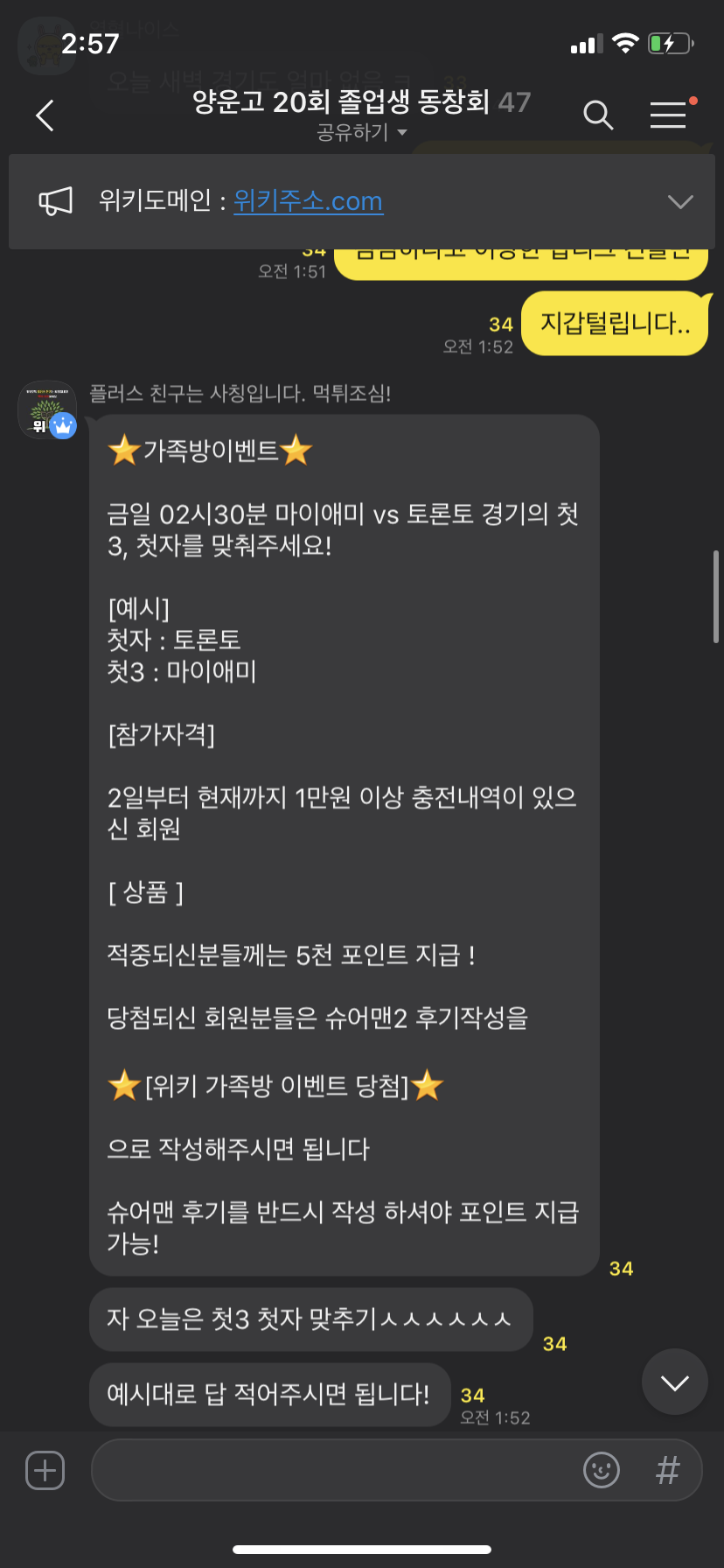Tap the 공유하기 dropdown under the title
Viewport: 724px width, 1568px height.
[362, 133]
